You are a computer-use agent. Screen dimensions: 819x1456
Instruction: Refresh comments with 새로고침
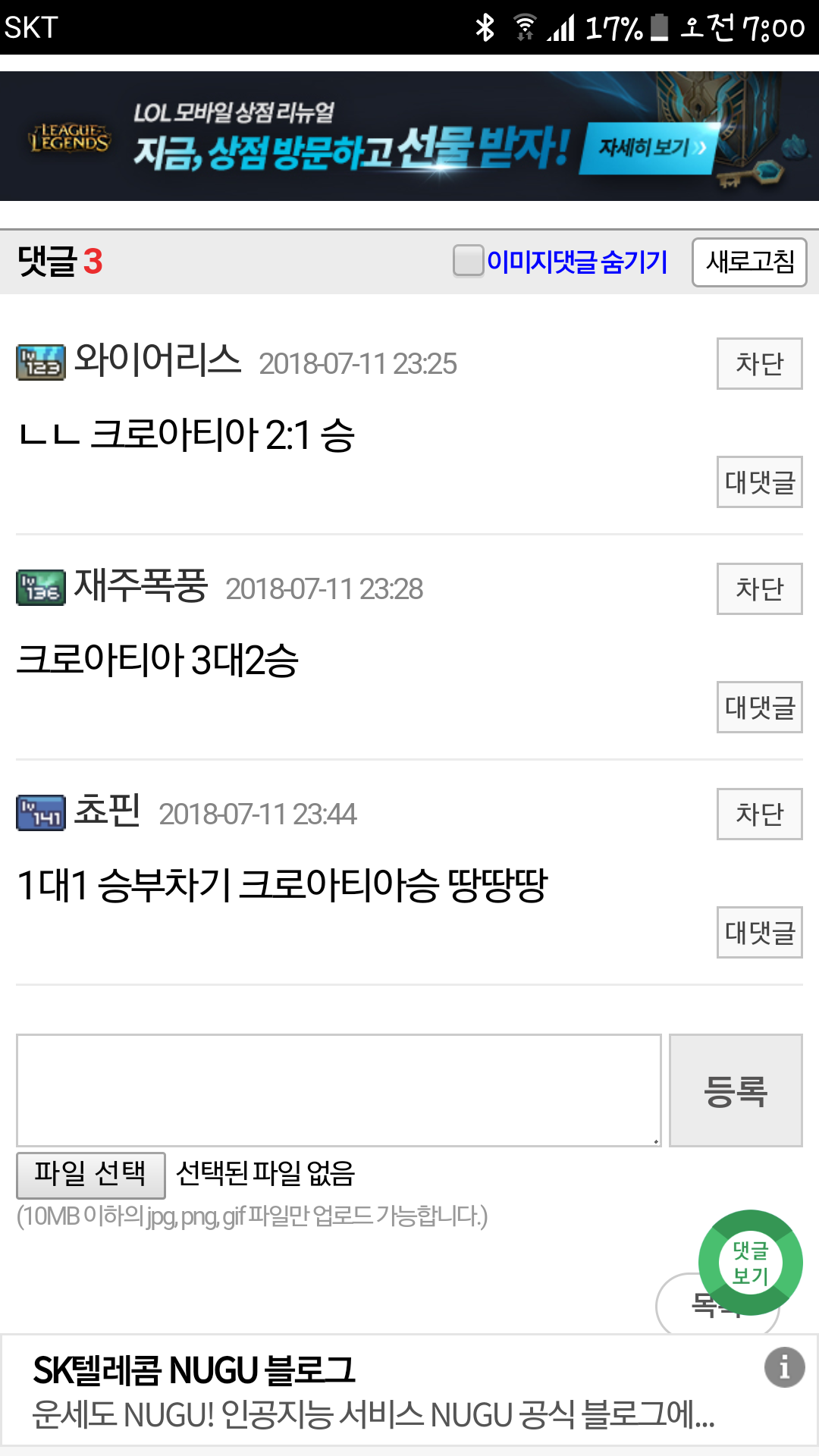[x=749, y=262]
